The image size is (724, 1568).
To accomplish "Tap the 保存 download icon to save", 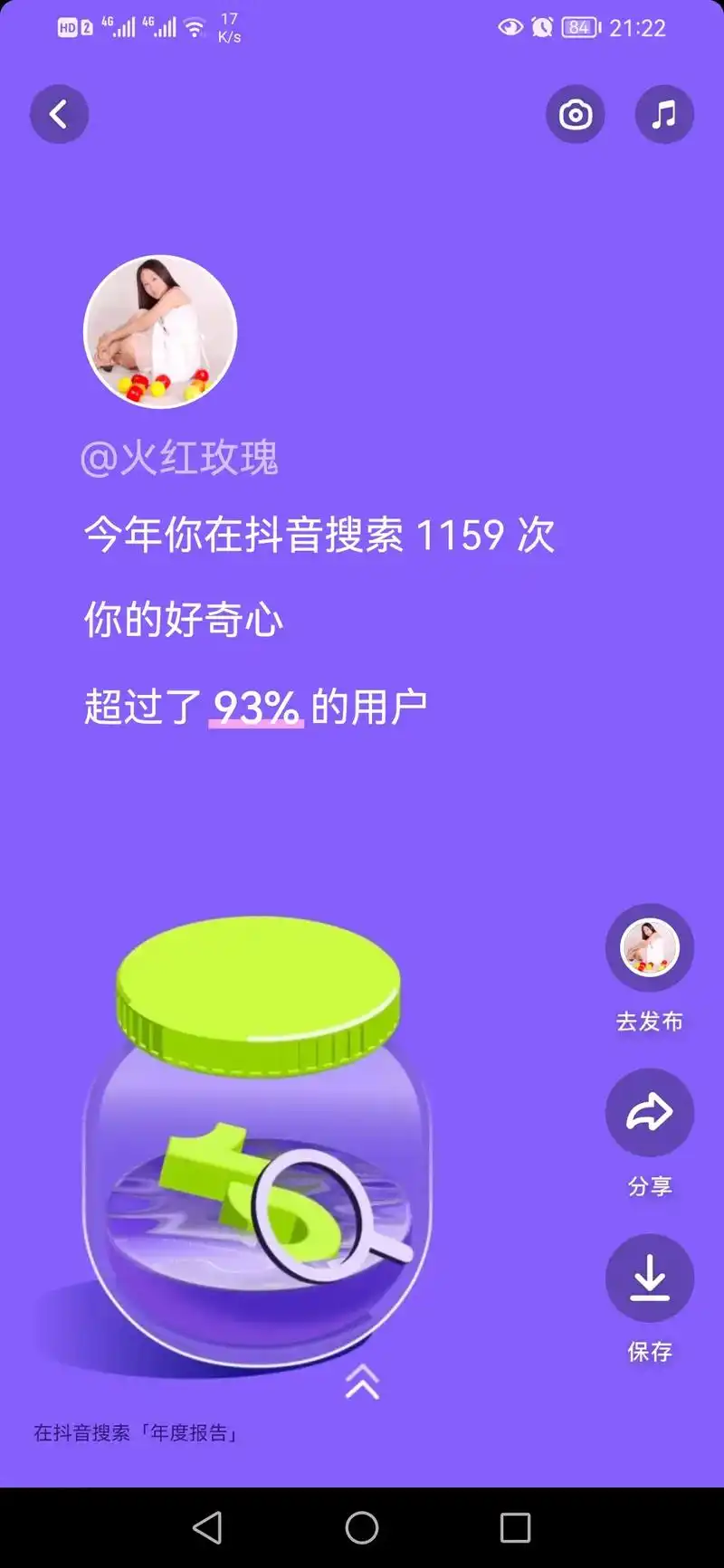I will (x=650, y=1277).
